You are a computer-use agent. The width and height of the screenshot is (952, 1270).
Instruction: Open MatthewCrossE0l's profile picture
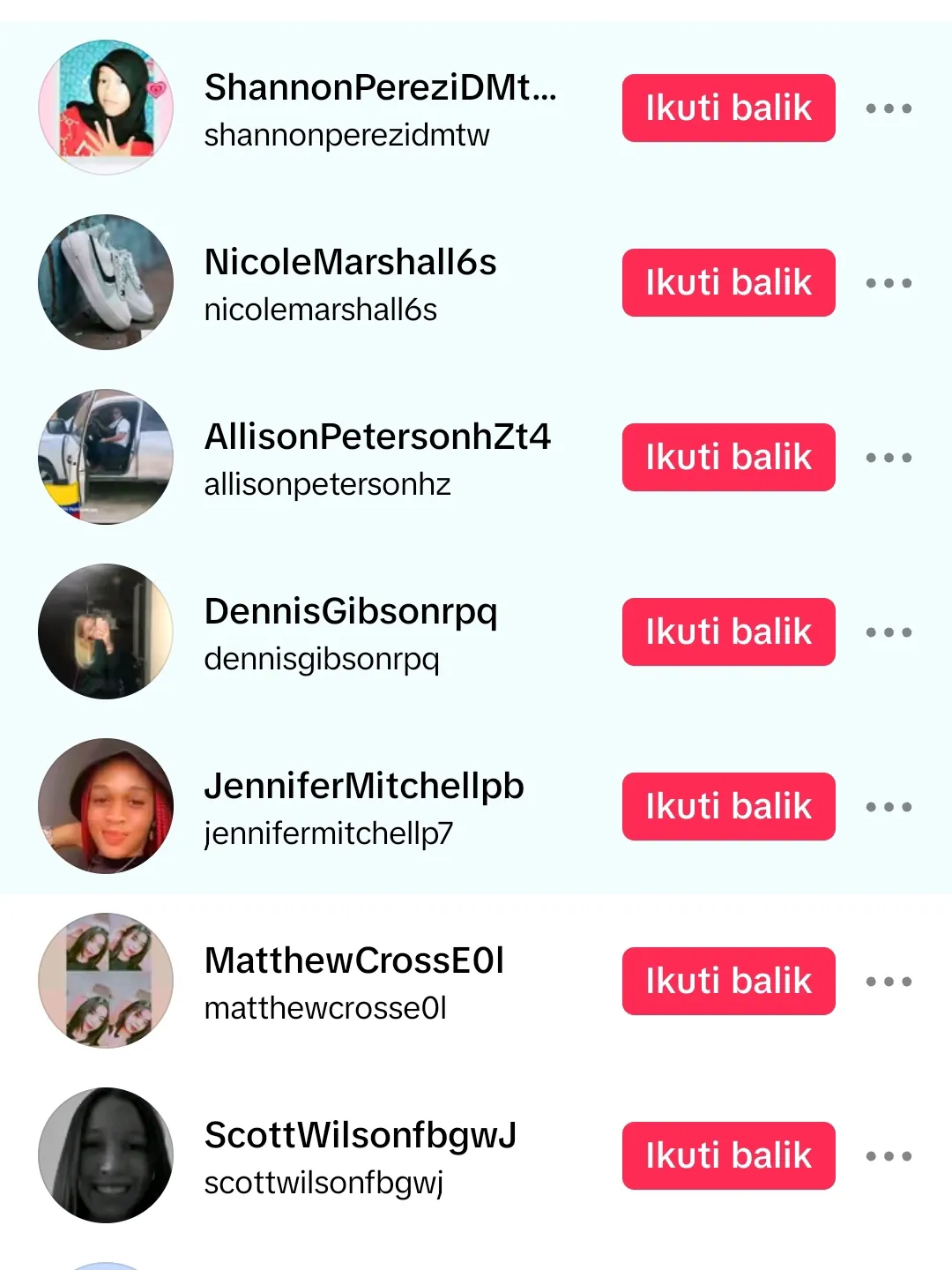(x=106, y=981)
